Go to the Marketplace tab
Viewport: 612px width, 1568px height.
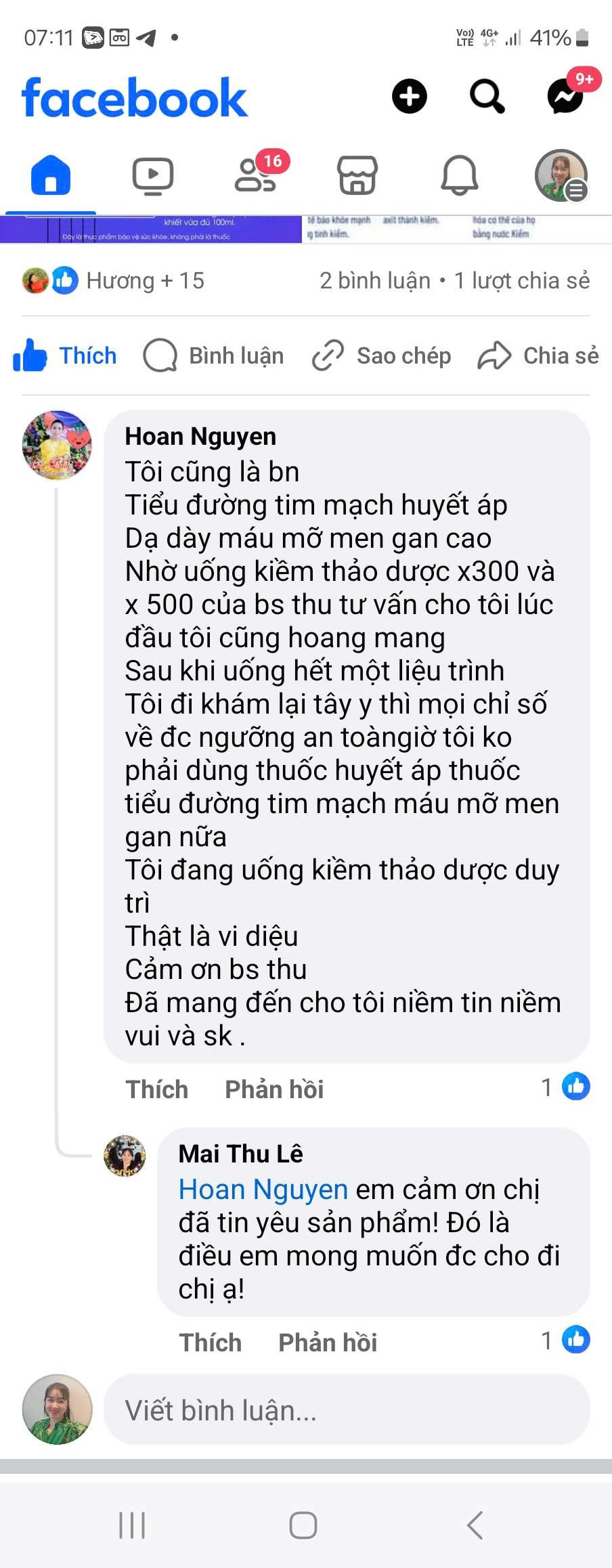click(x=357, y=175)
